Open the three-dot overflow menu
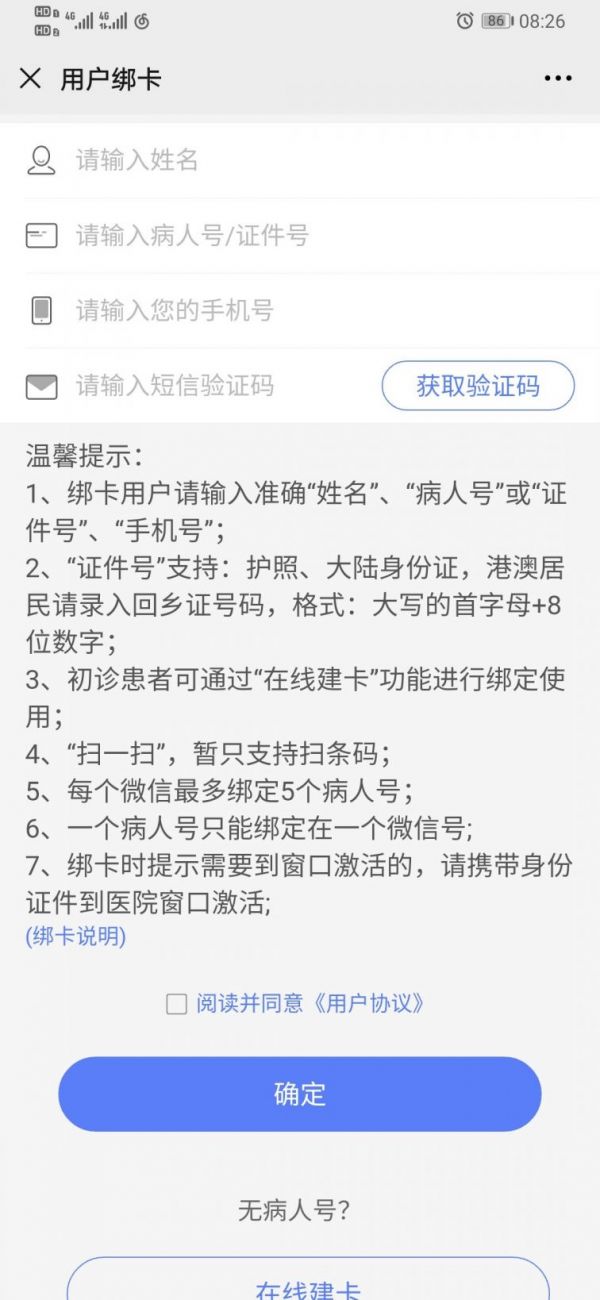Image resolution: width=600 pixels, height=1300 pixels. [x=558, y=79]
